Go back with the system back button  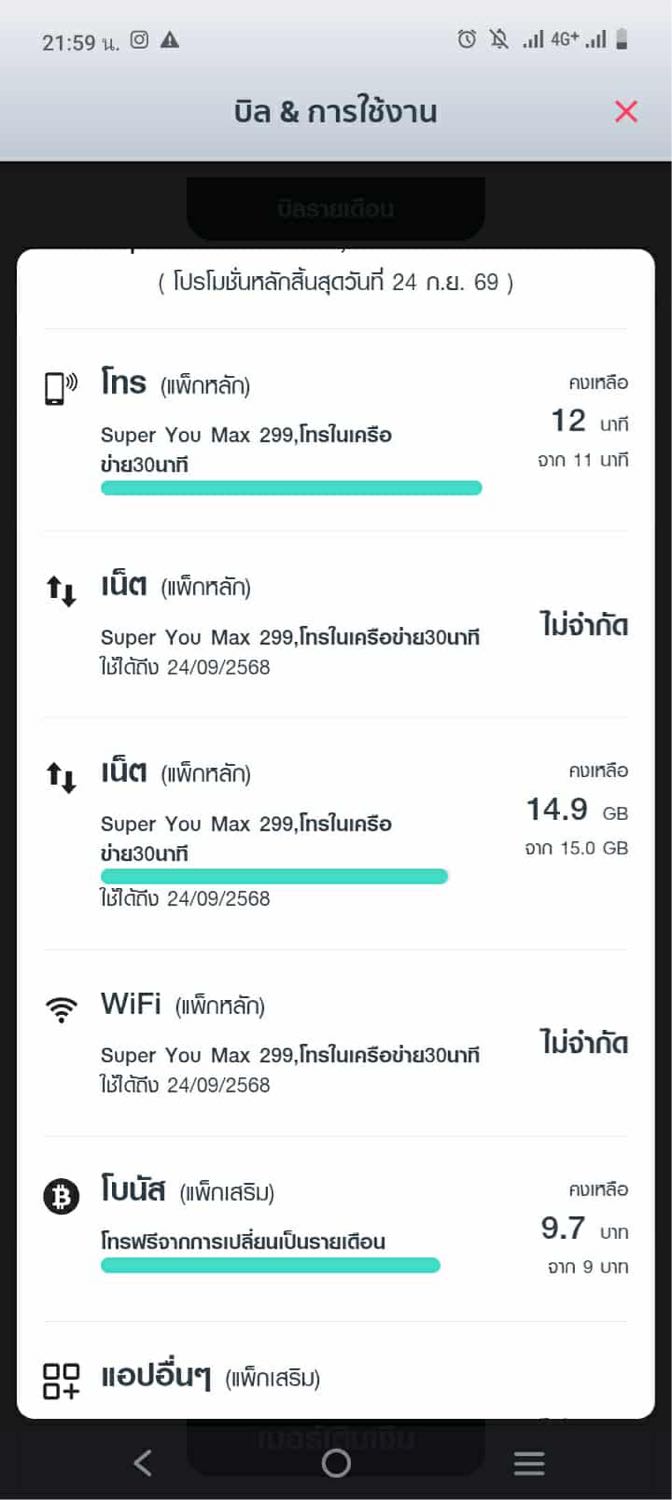point(143,1463)
